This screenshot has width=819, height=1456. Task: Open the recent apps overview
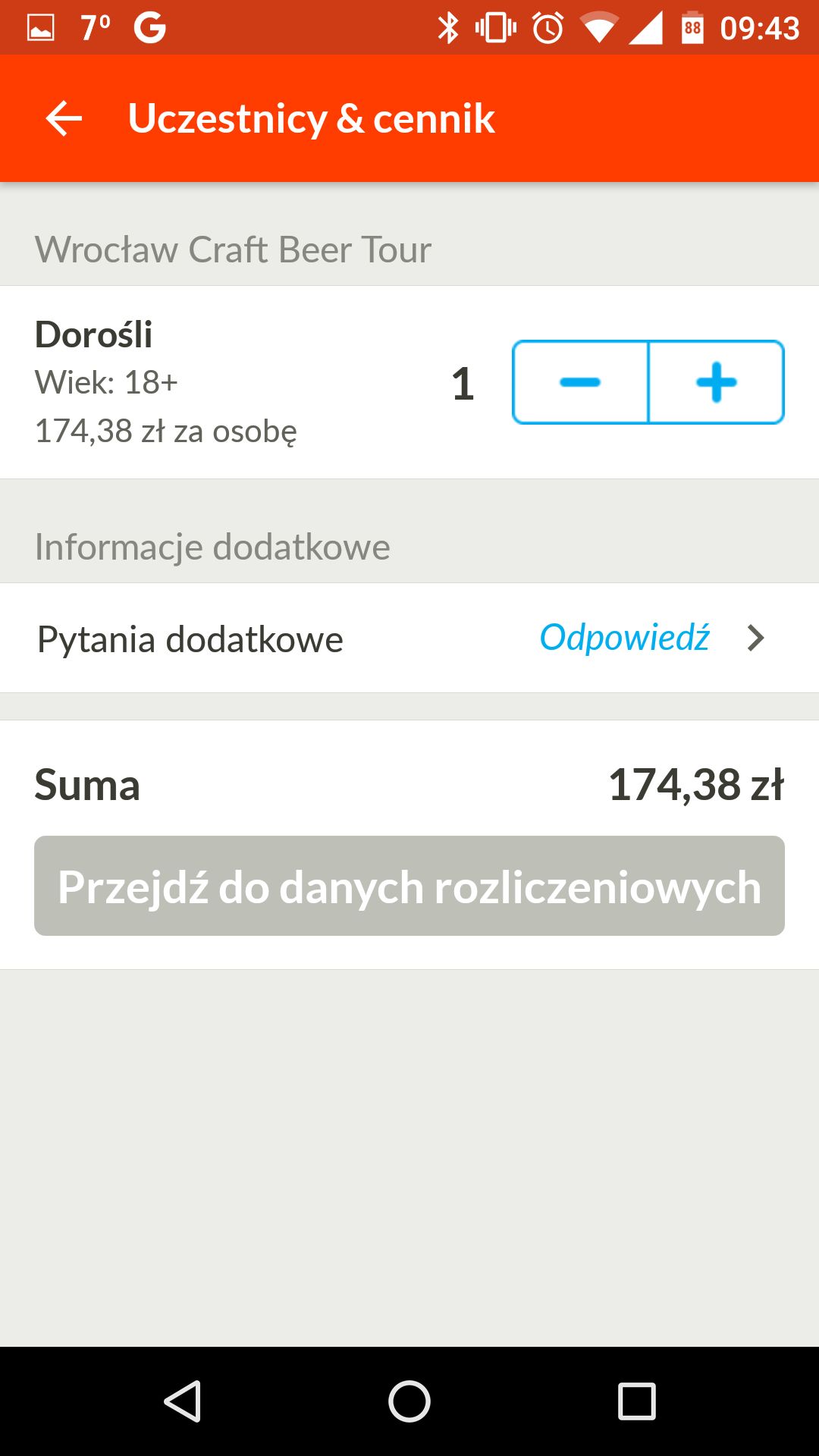(637, 1401)
